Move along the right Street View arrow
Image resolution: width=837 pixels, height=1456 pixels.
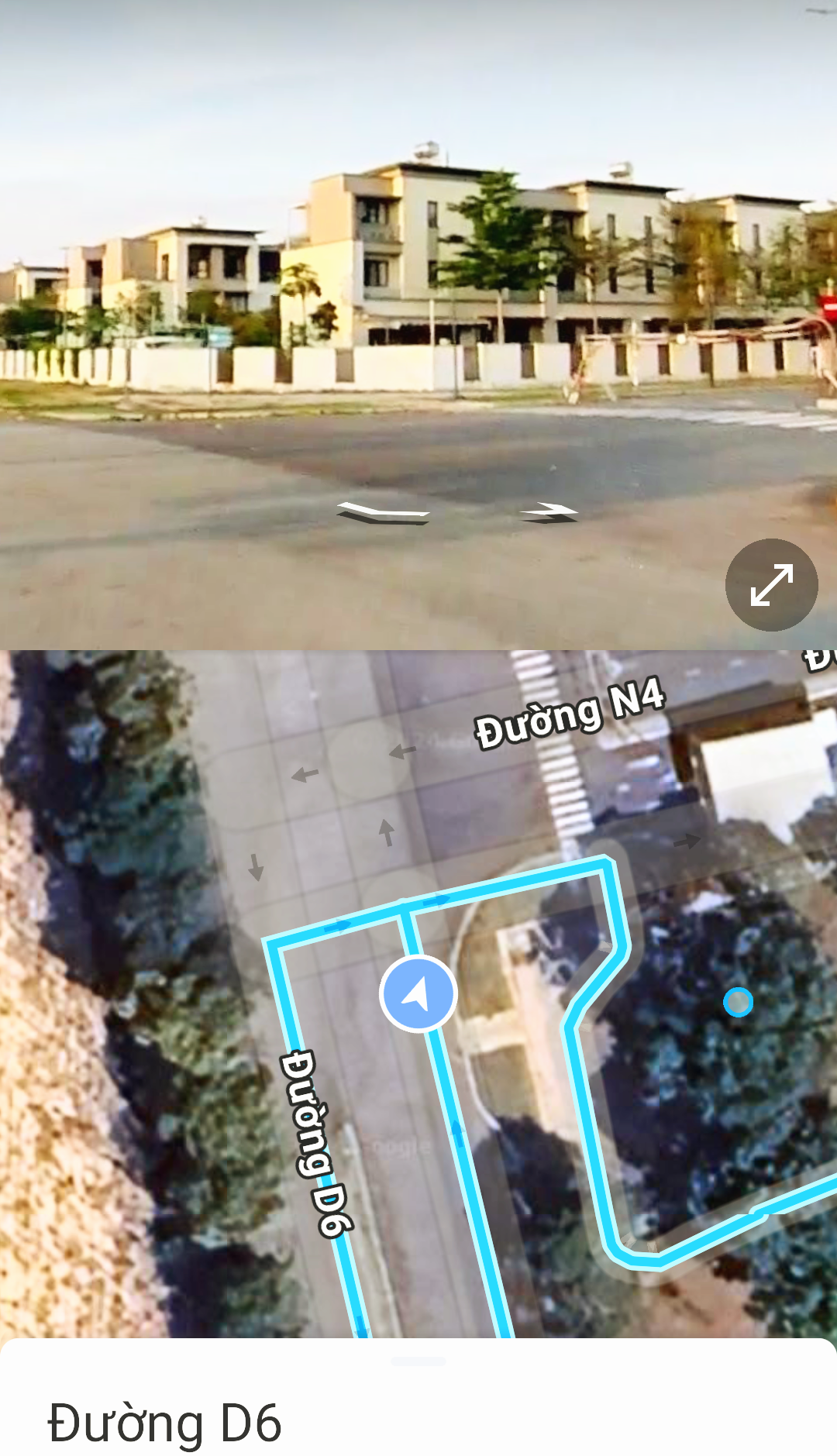click(549, 511)
